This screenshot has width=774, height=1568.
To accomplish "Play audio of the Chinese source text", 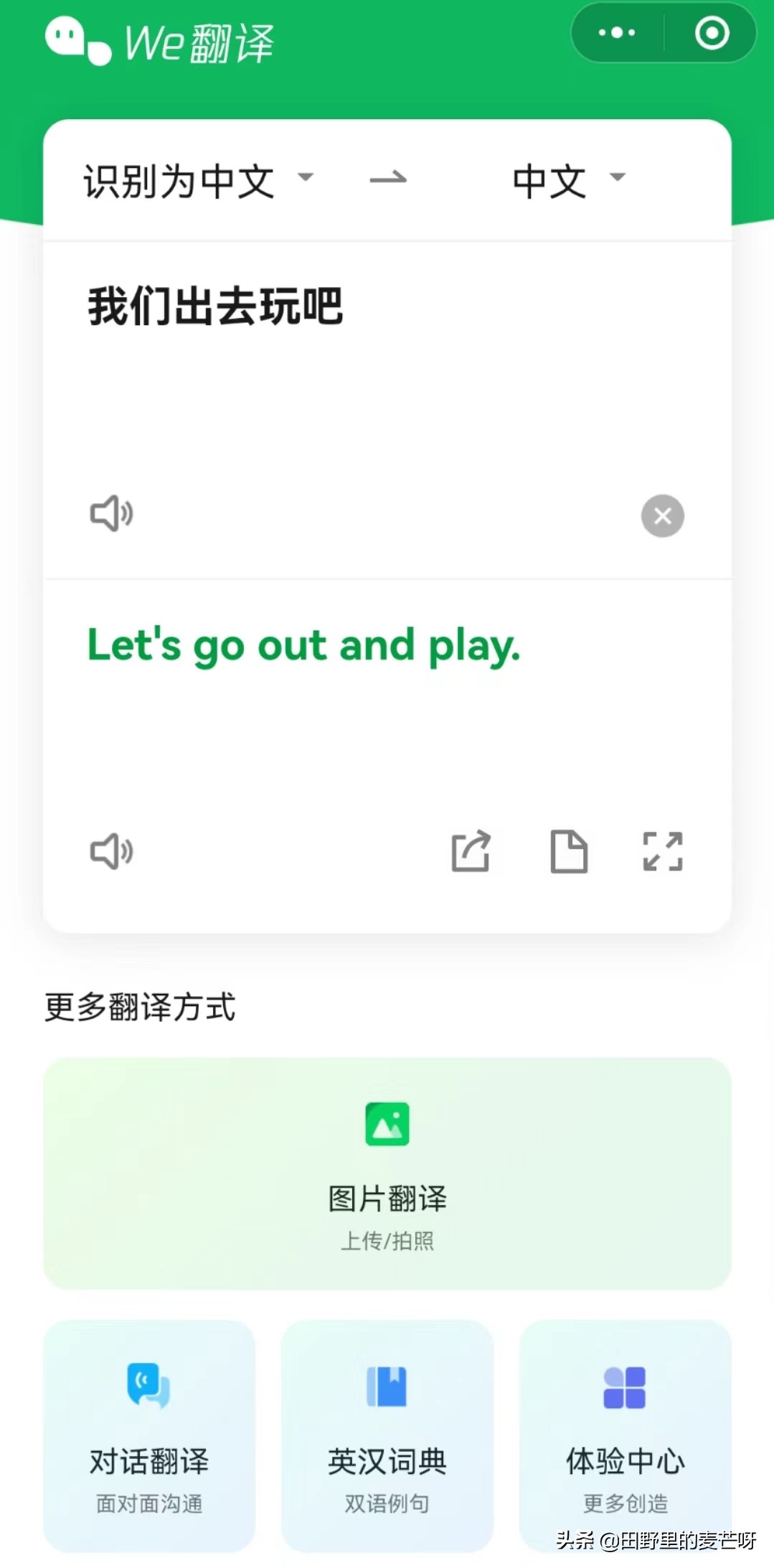I will pyautogui.click(x=111, y=514).
